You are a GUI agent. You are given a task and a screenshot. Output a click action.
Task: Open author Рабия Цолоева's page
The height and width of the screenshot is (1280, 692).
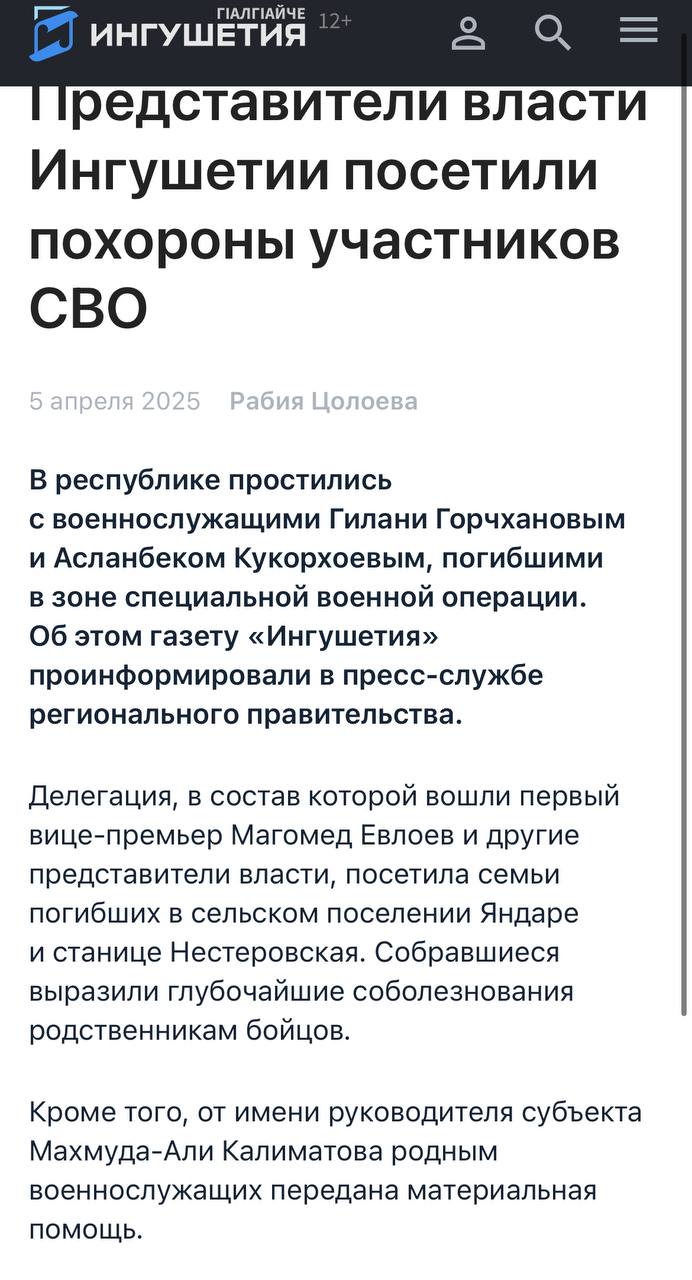(x=323, y=402)
